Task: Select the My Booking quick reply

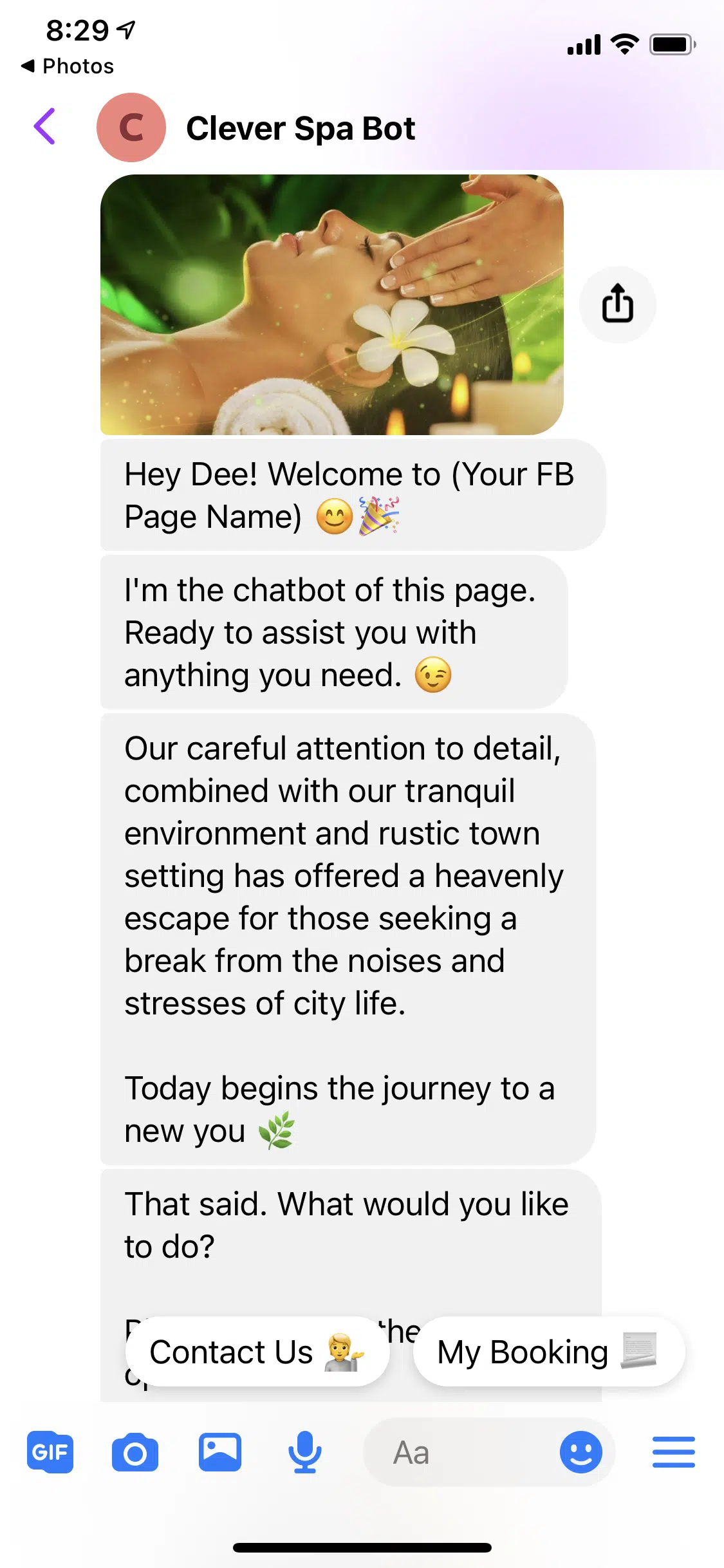Action: [x=548, y=1352]
